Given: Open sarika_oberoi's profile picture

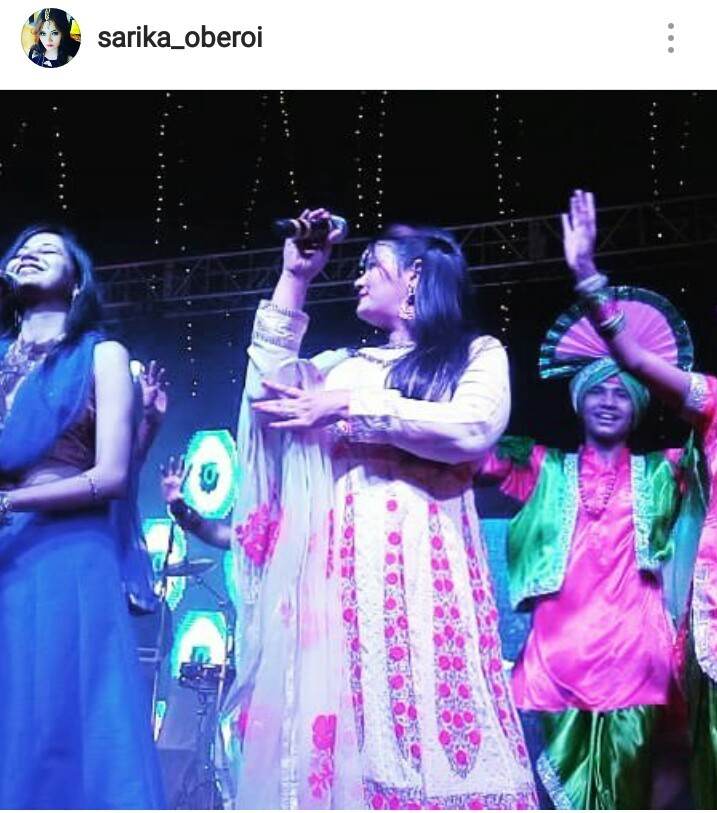Looking at the screenshot, I should tap(51, 38).
